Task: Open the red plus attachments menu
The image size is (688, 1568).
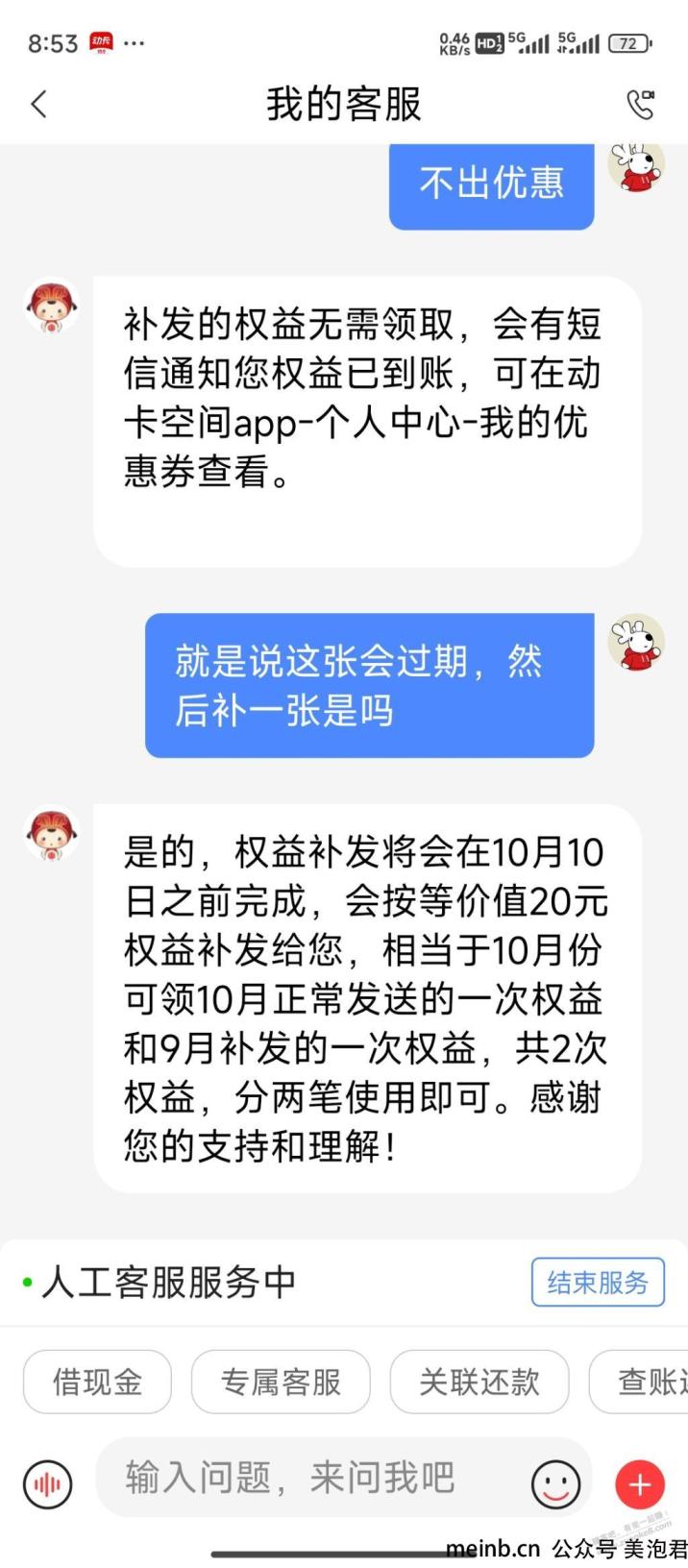Action: click(640, 1484)
